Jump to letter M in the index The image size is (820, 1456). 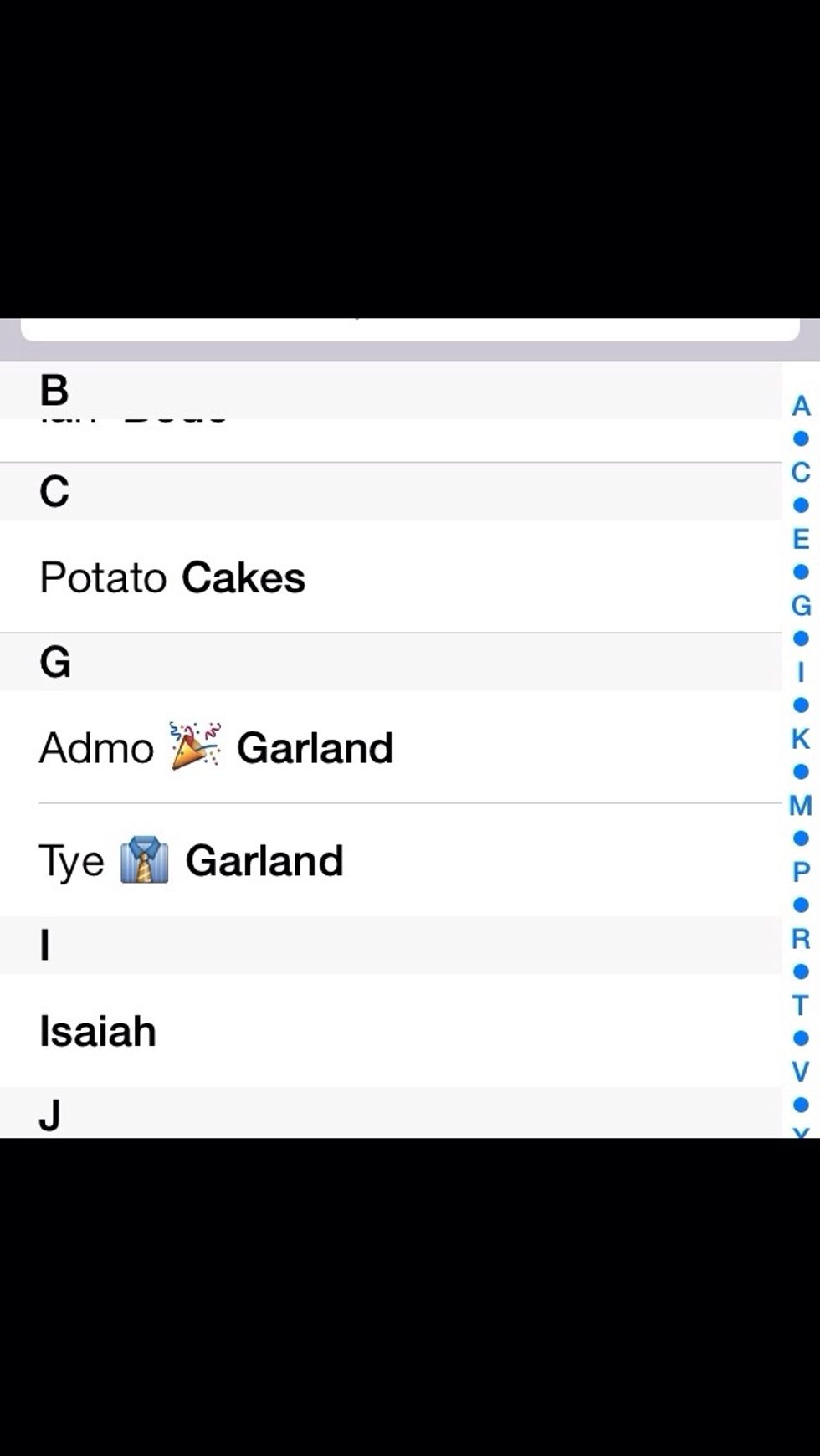tap(801, 805)
